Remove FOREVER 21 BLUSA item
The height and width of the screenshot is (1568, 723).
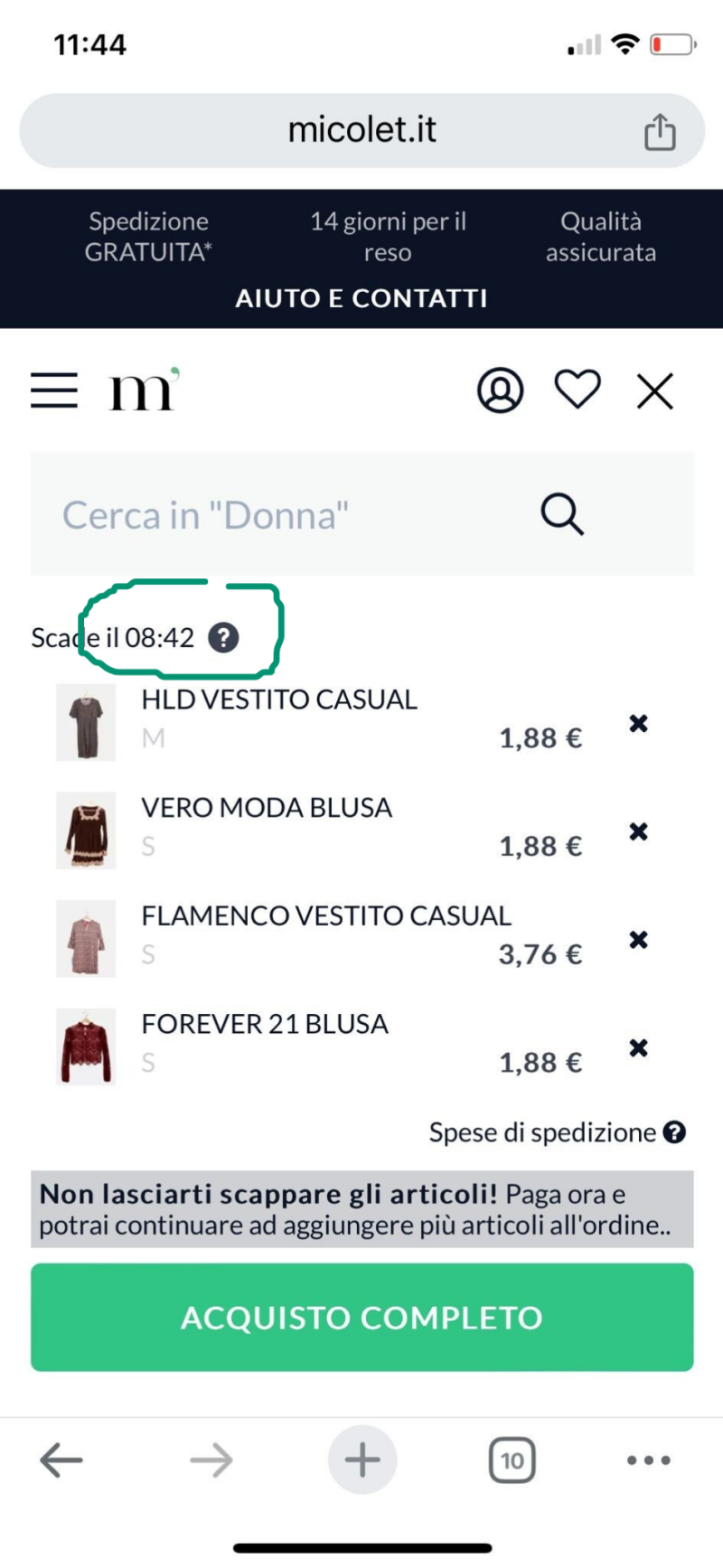pos(638,1047)
